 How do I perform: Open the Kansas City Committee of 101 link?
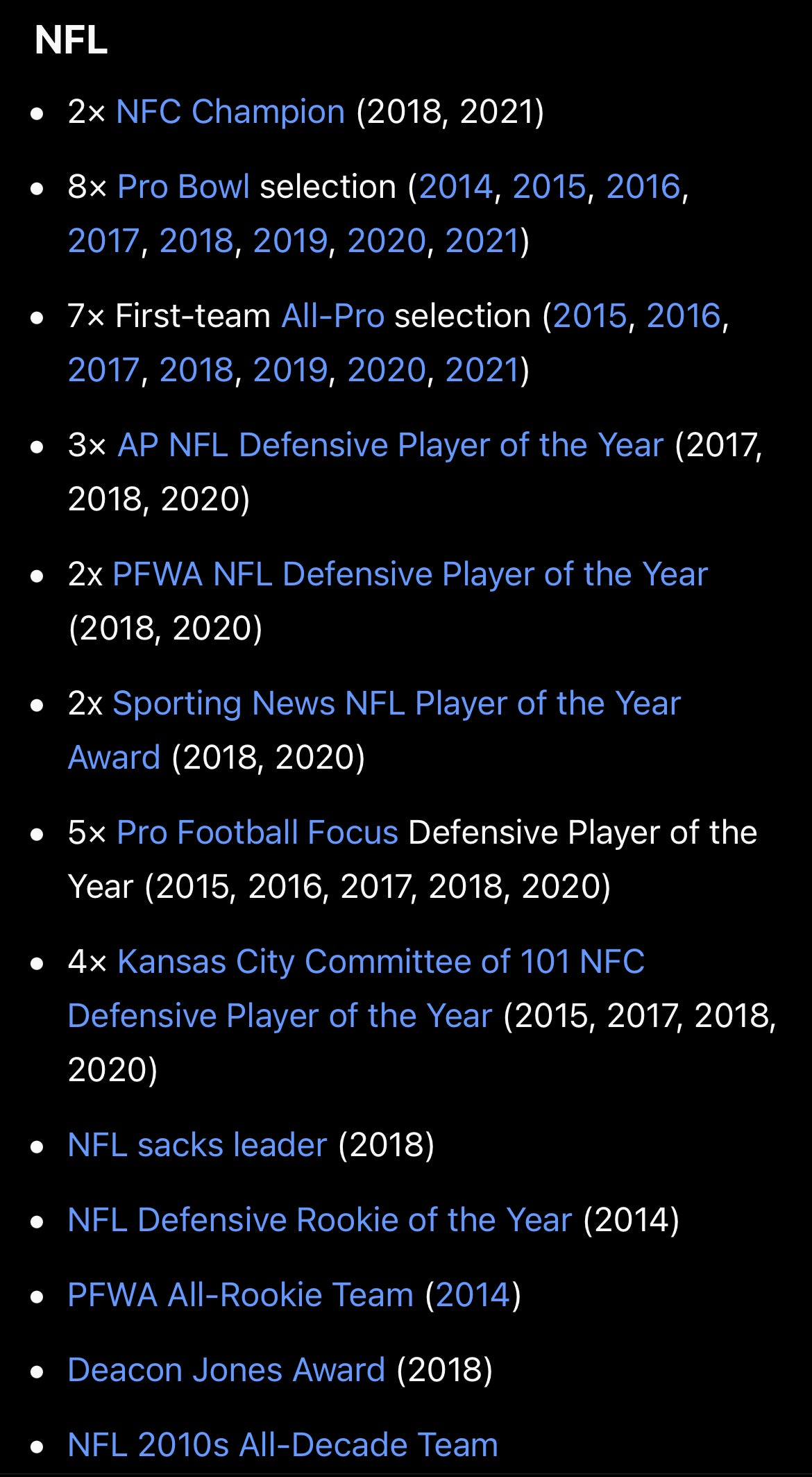point(381,962)
